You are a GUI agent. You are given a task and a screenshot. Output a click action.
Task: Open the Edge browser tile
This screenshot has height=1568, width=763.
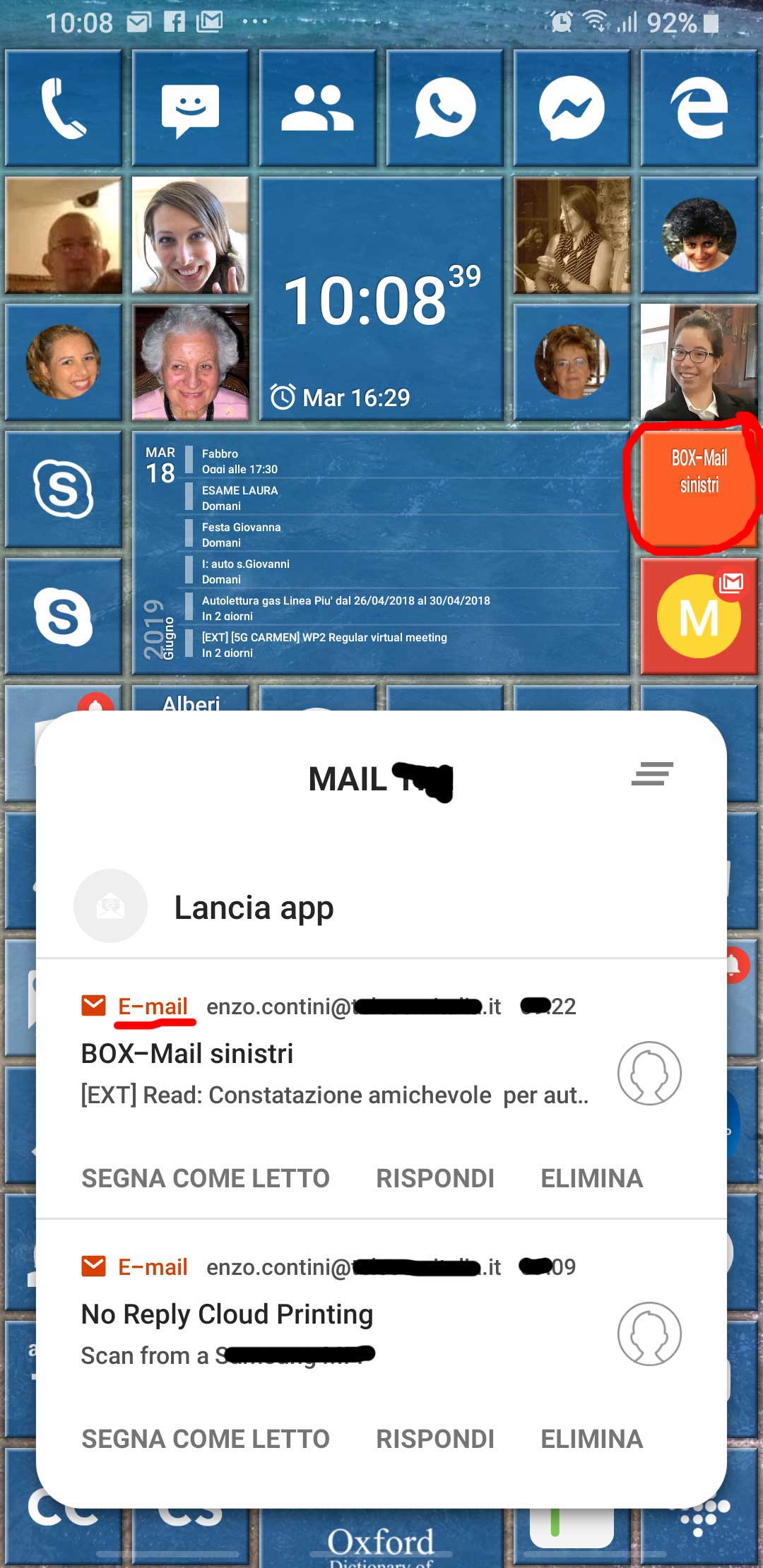(699, 108)
